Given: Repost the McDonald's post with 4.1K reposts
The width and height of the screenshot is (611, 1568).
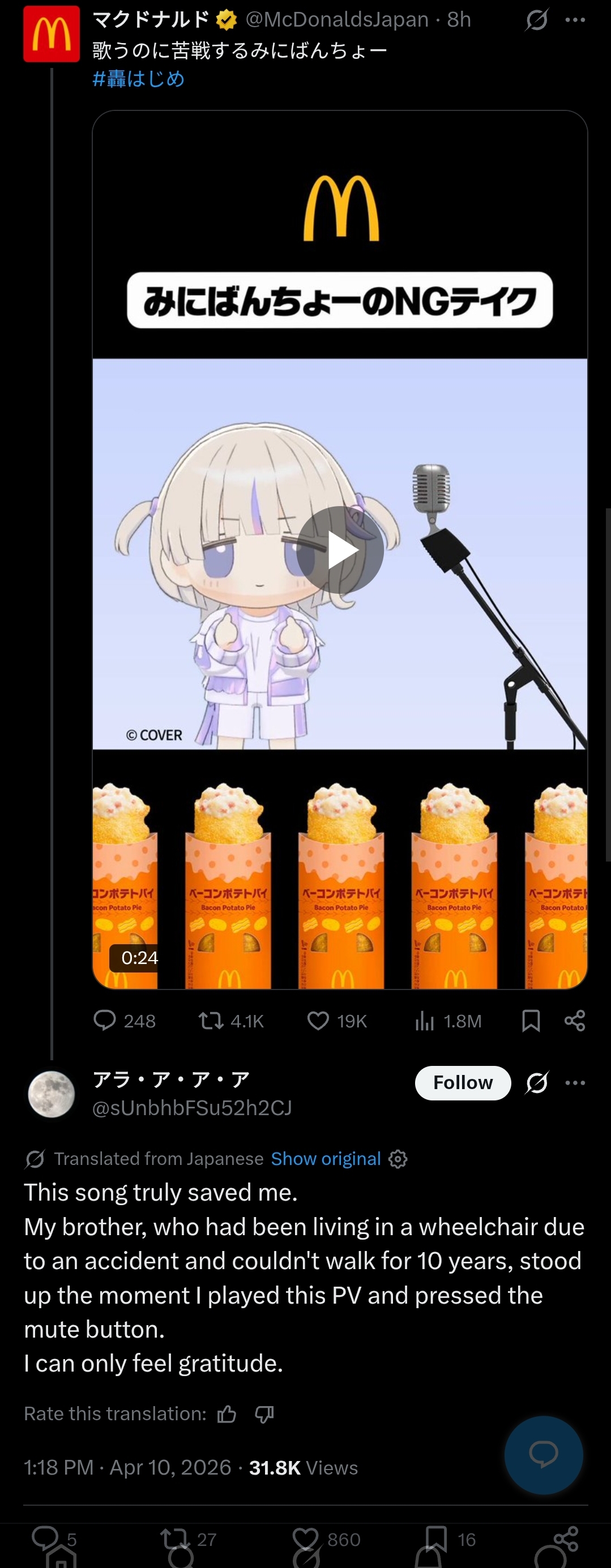Looking at the screenshot, I should pyautogui.click(x=231, y=1021).
